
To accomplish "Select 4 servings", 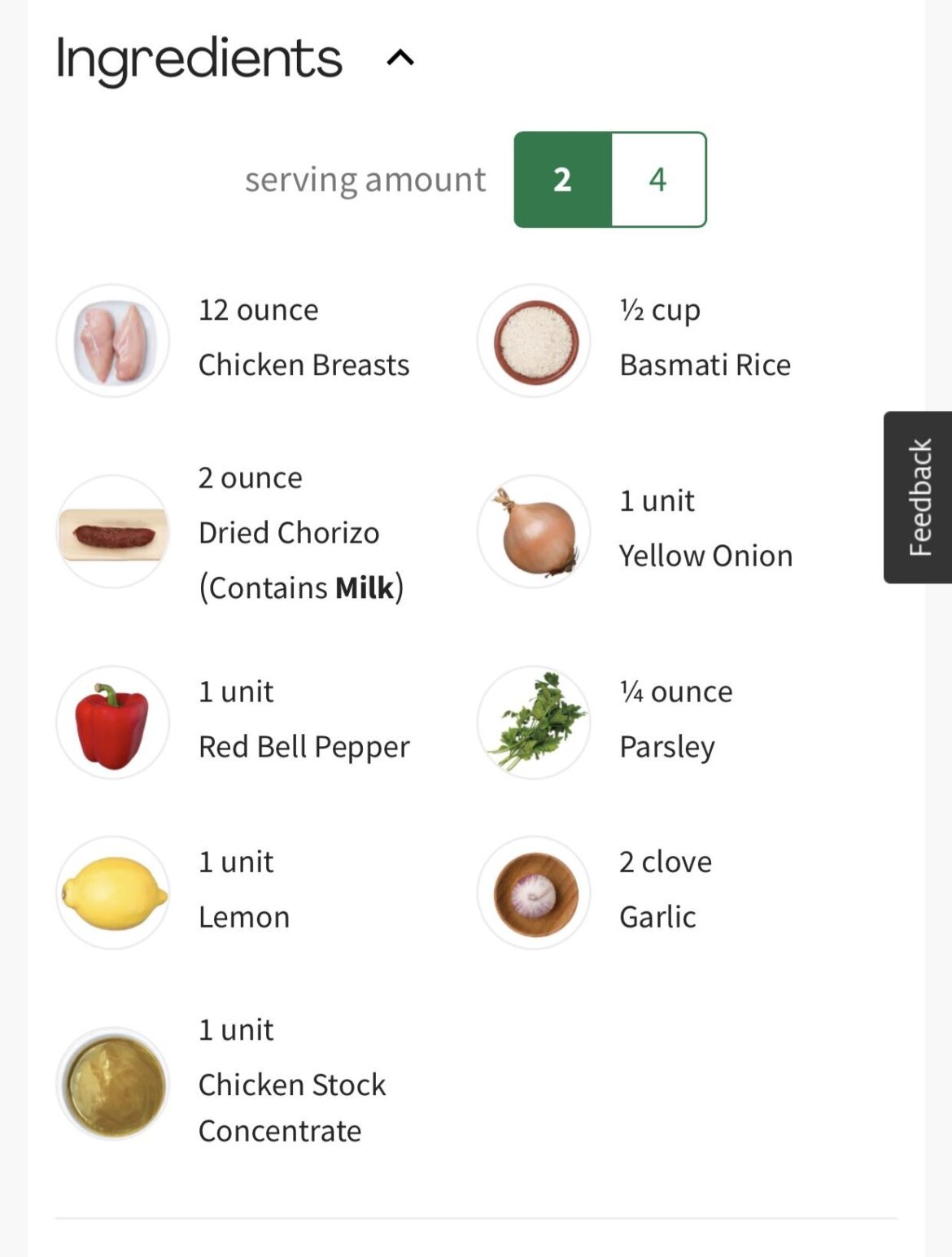I will coord(657,179).
